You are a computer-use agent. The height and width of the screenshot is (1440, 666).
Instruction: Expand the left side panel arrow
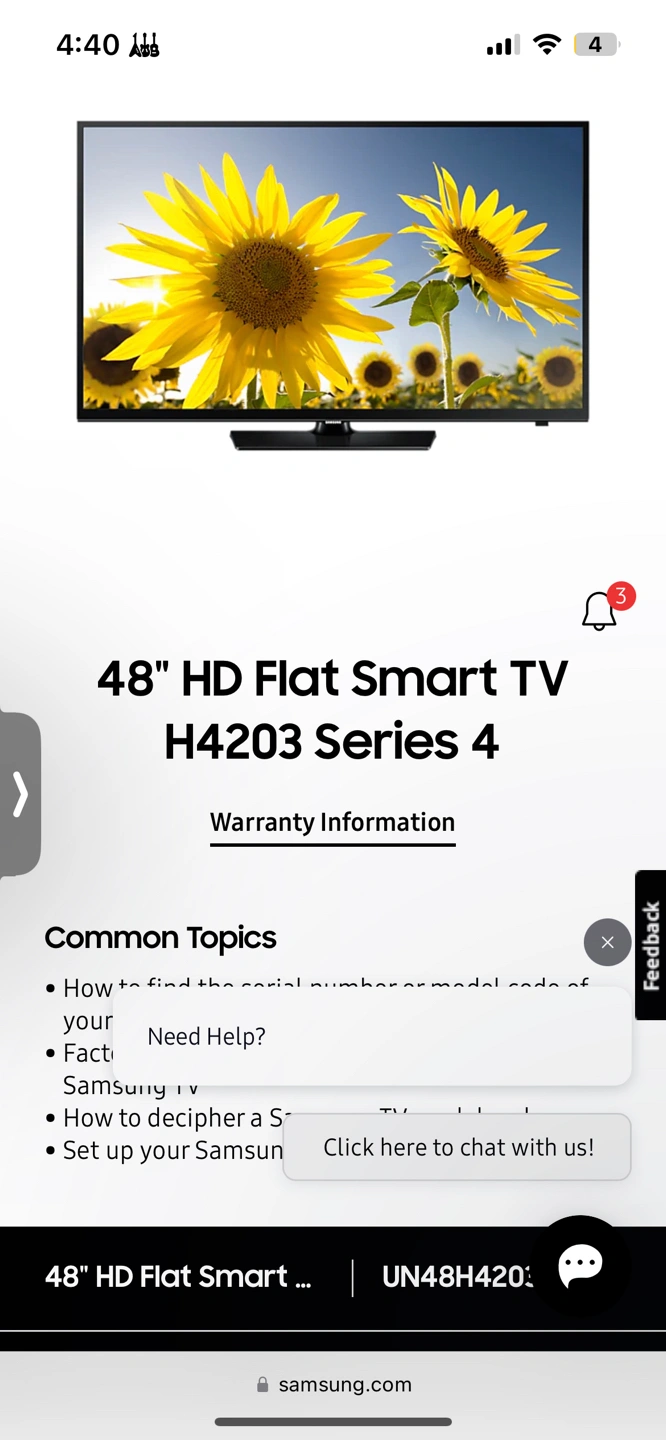point(20,795)
